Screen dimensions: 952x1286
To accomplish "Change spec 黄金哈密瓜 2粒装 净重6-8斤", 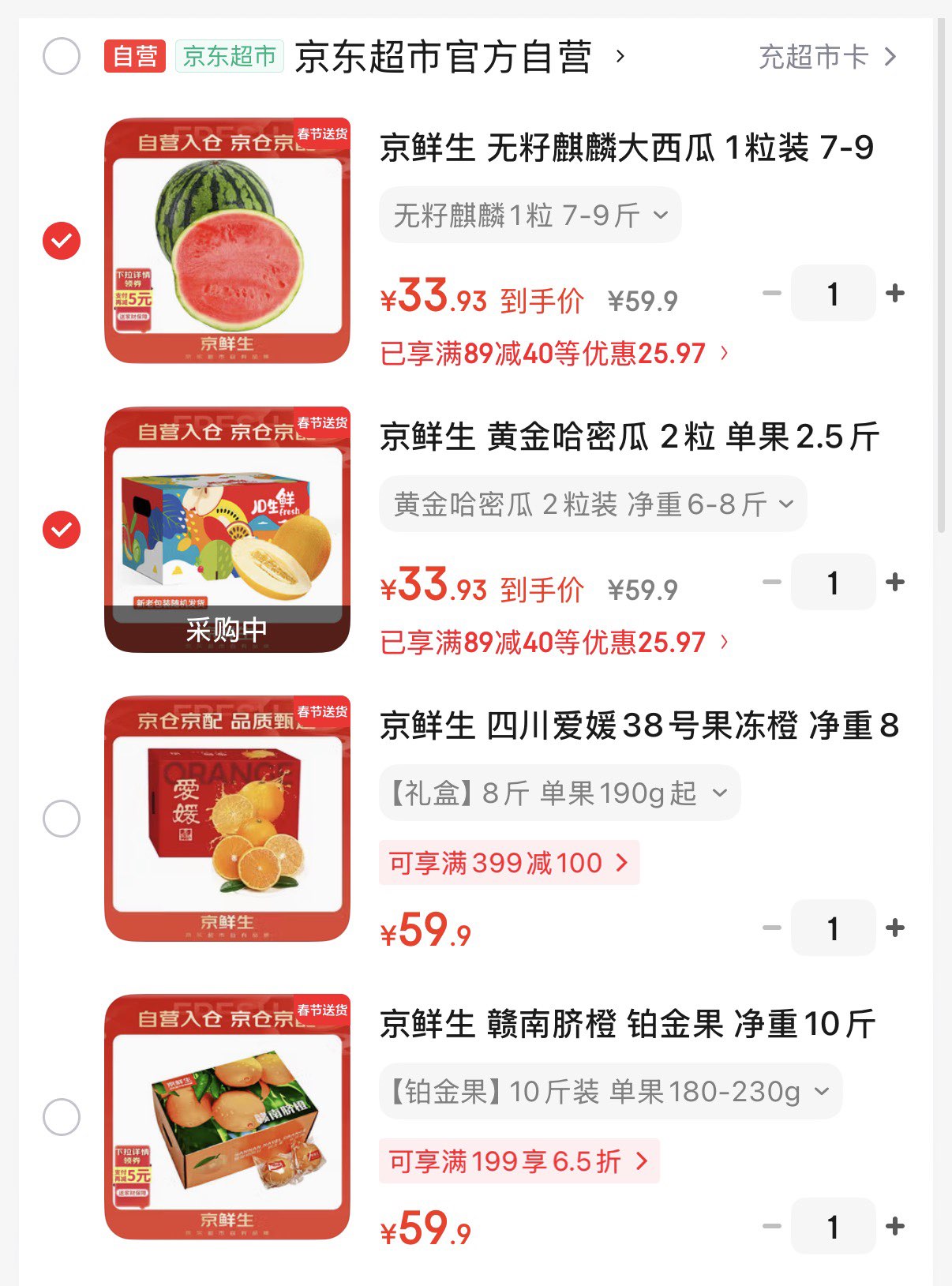I will point(593,504).
